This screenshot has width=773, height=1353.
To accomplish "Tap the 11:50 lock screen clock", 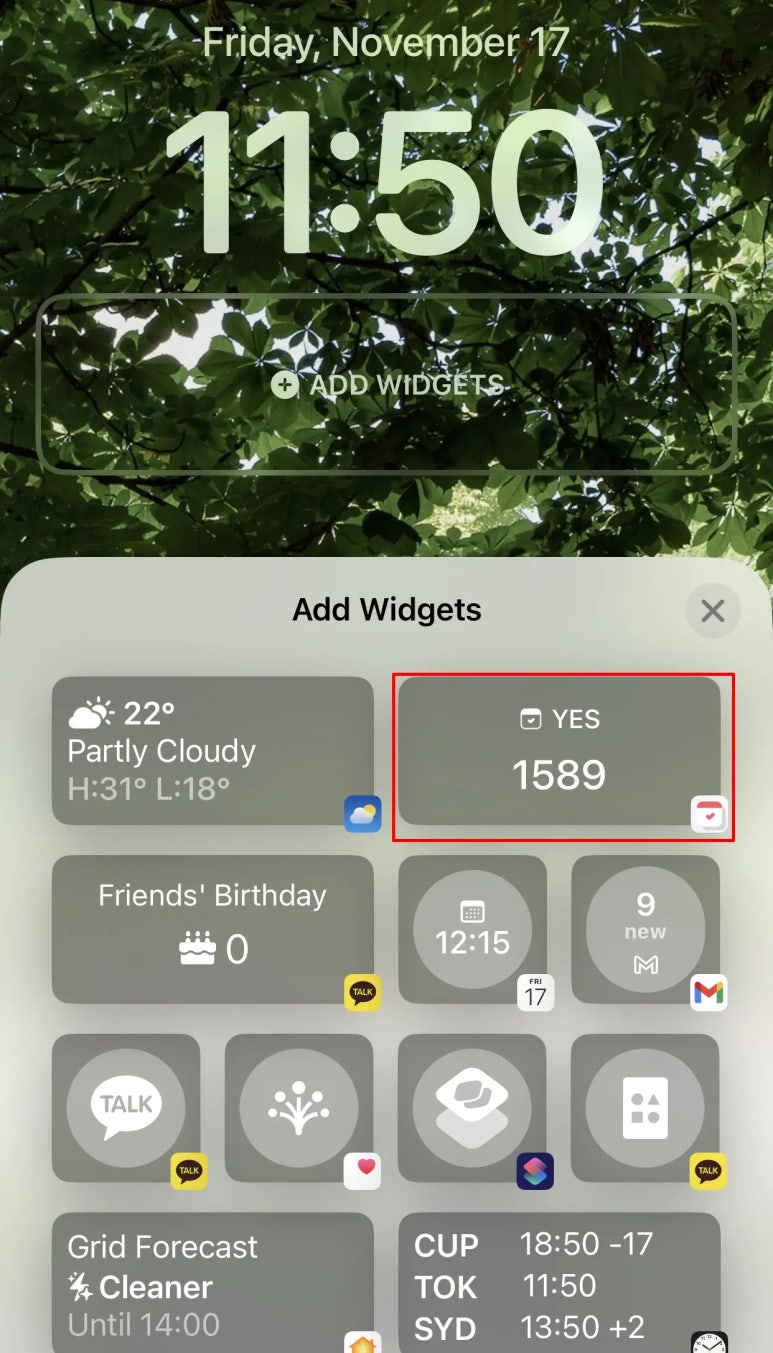I will point(386,185).
